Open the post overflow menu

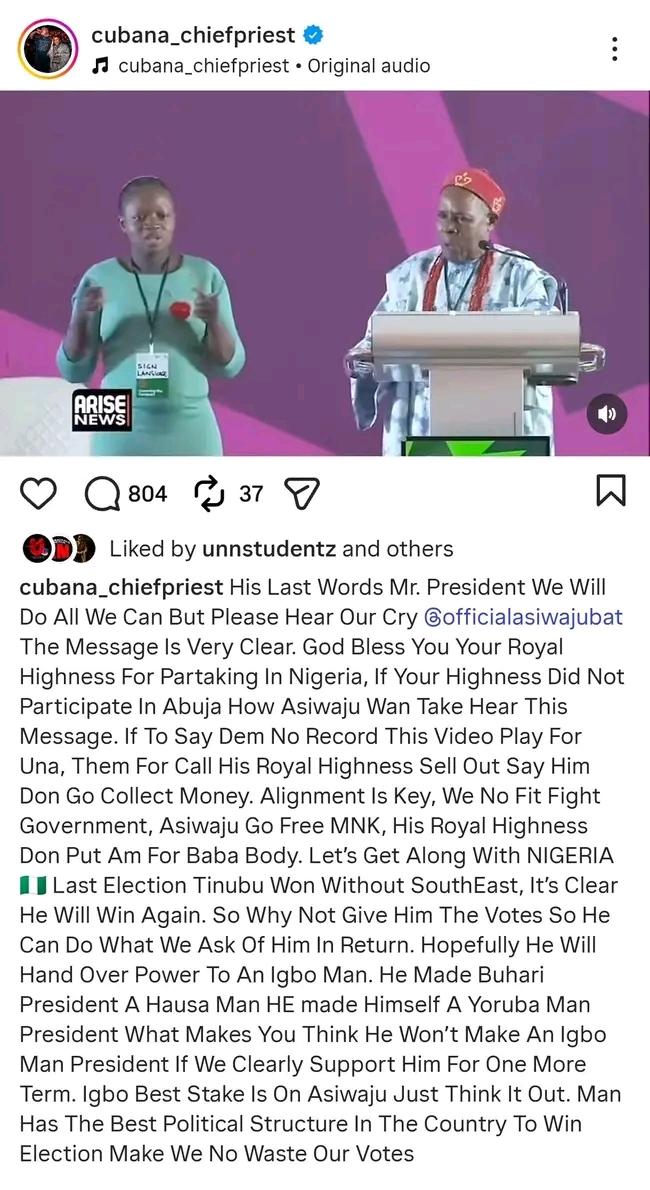(614, 48)
